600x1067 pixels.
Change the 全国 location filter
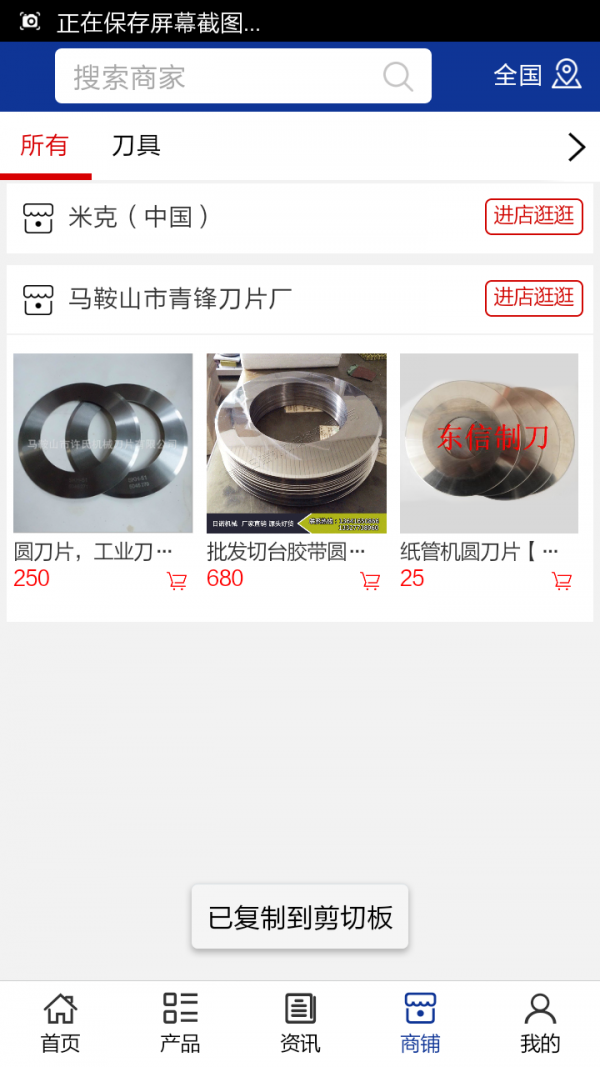pos(537,75)
